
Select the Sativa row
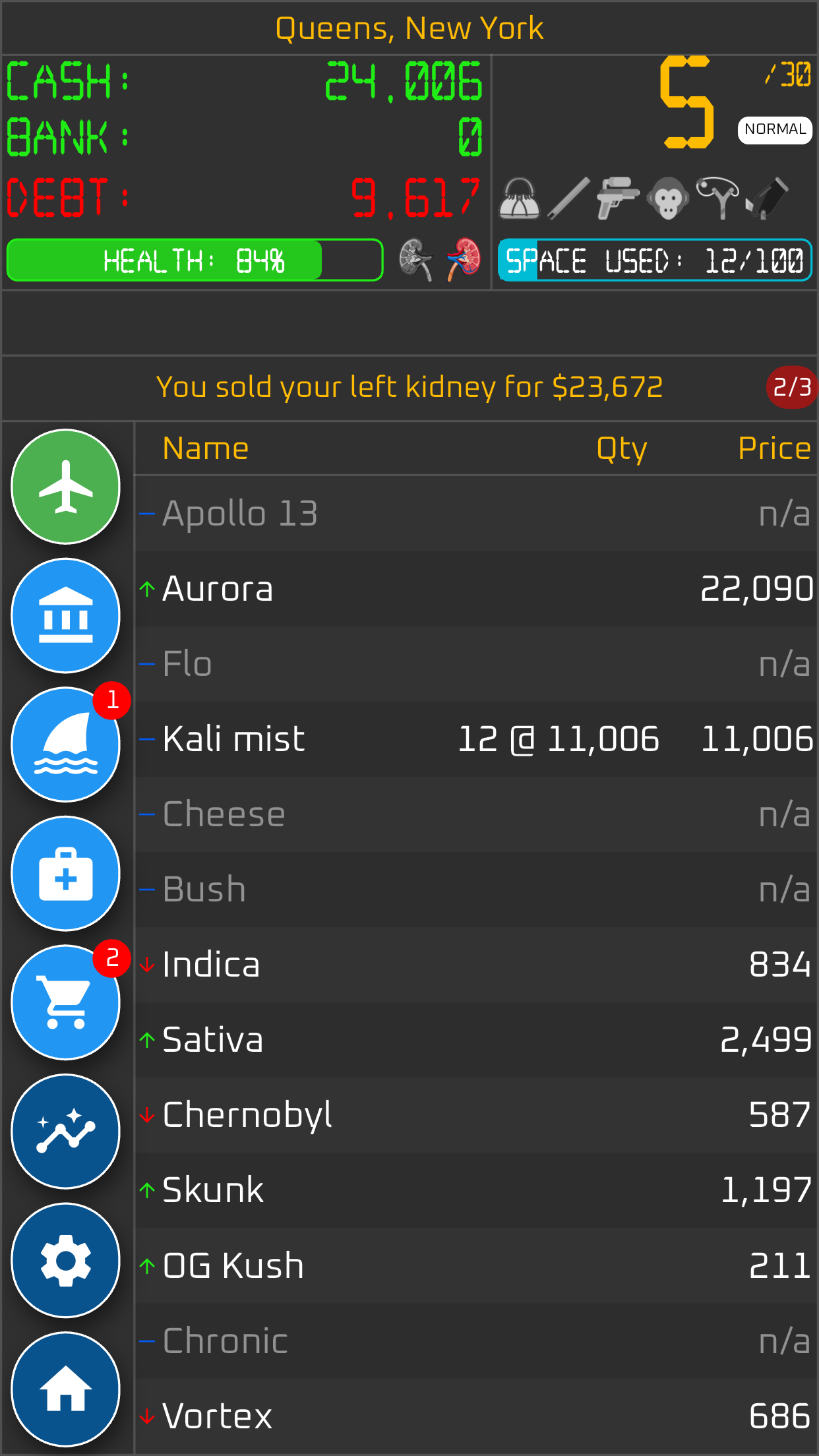(476, 1040)
